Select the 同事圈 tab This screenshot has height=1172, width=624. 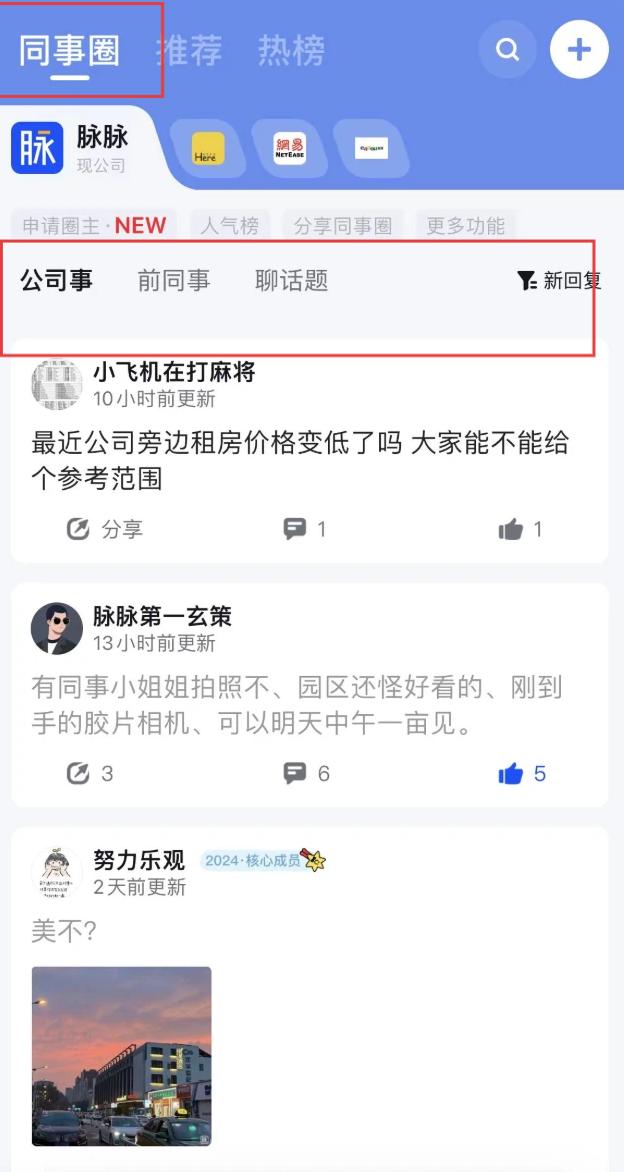click(x=69, y=50)
